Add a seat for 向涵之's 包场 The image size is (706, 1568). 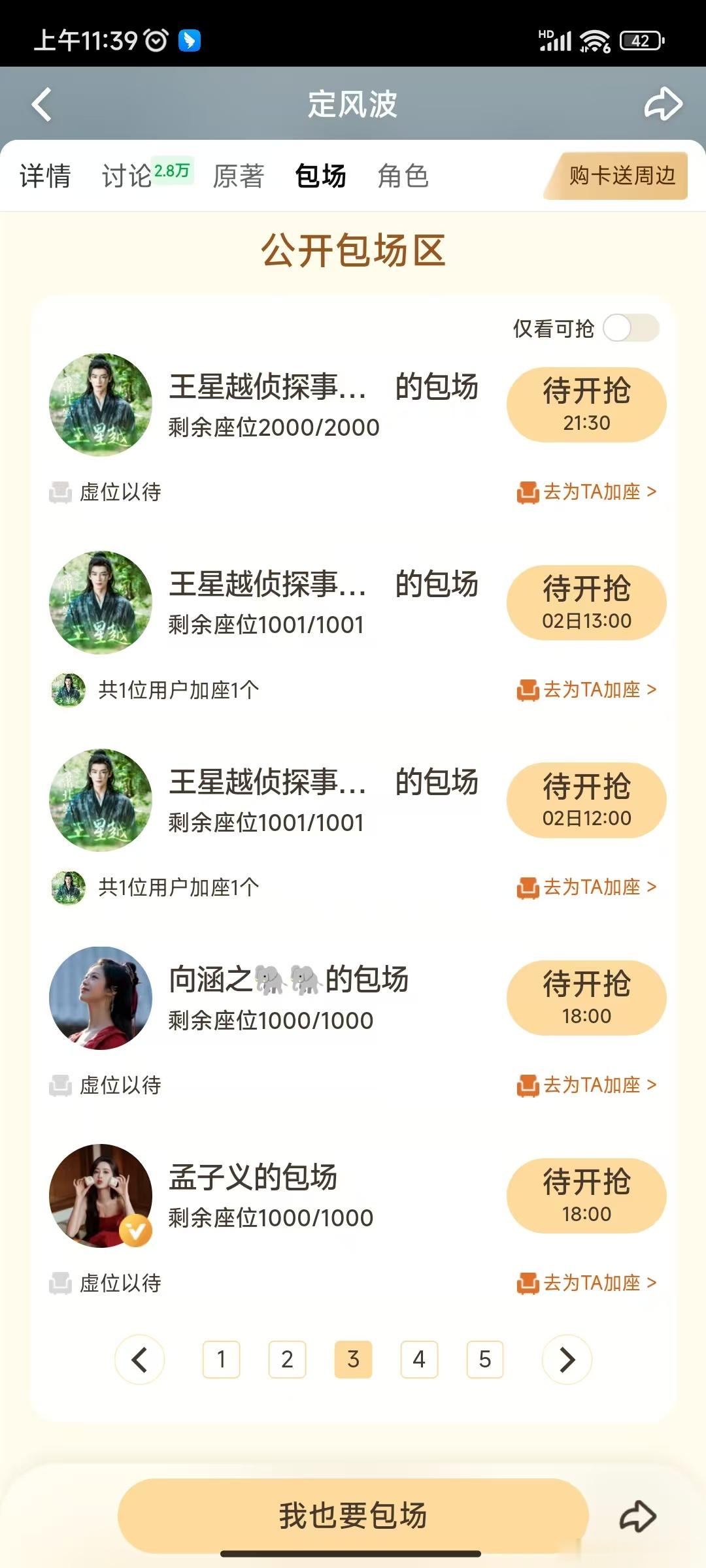(x=586, y=1085)
